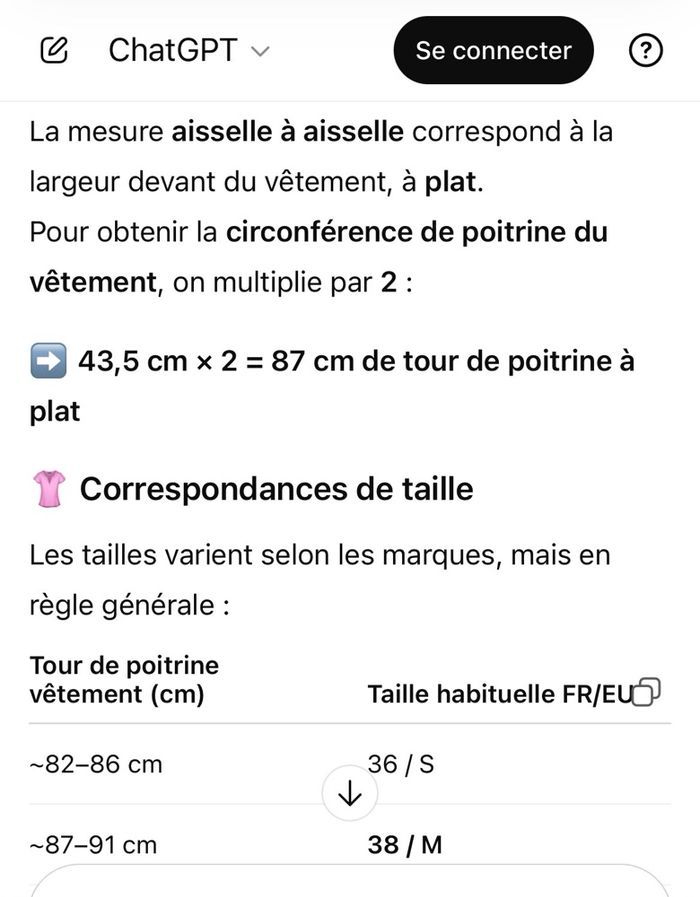Viewport: 700px width, 897px height.
Task: Focus the message input box
Action: (350, 882)
